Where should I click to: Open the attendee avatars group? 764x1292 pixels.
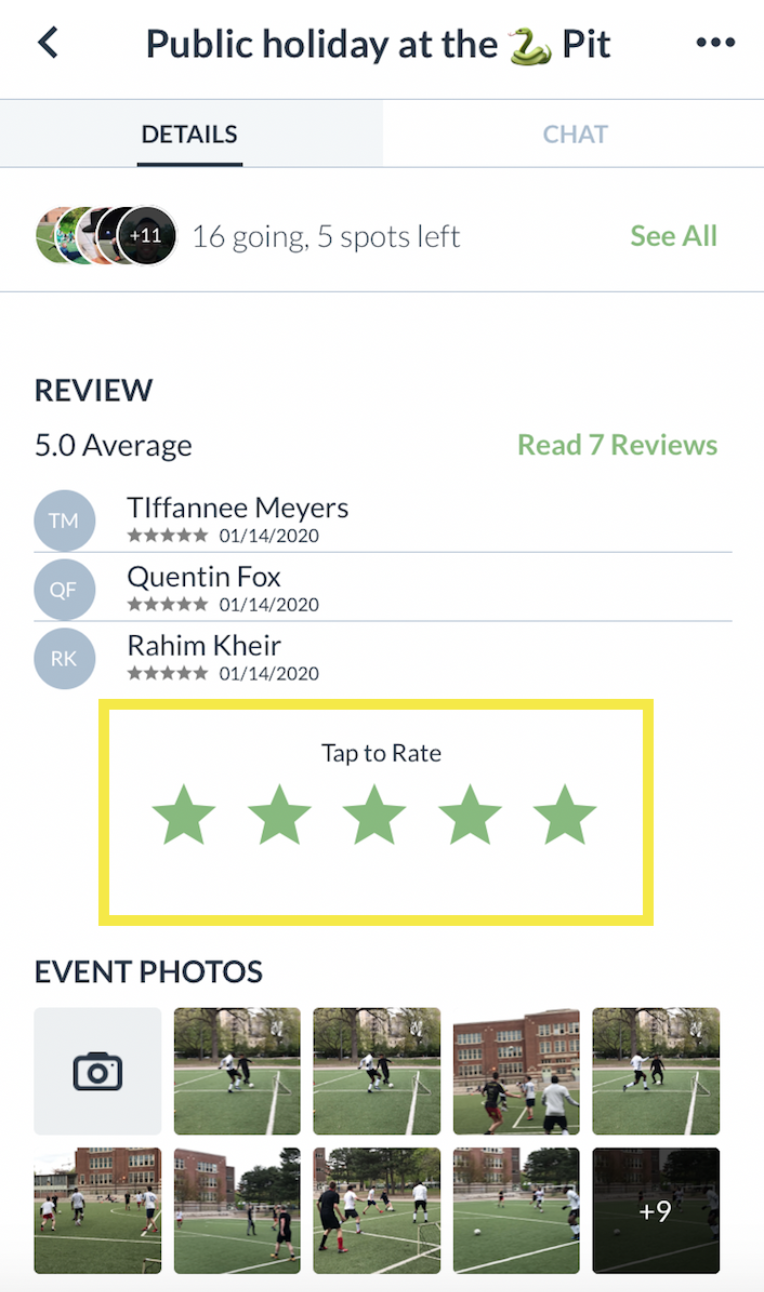(106, 236)
